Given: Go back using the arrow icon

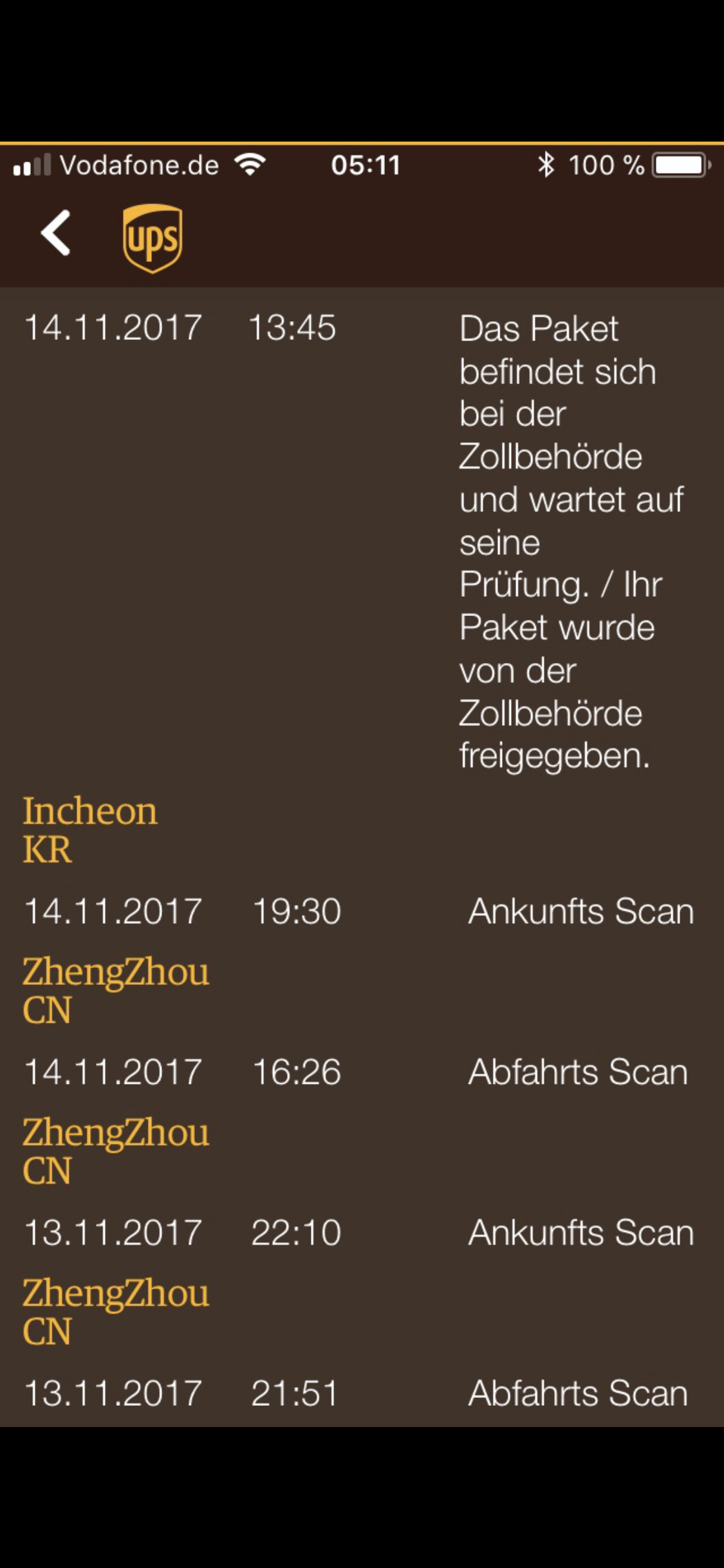Looking at the screenshot, I should pyautogui.click(x=56, y=233).
